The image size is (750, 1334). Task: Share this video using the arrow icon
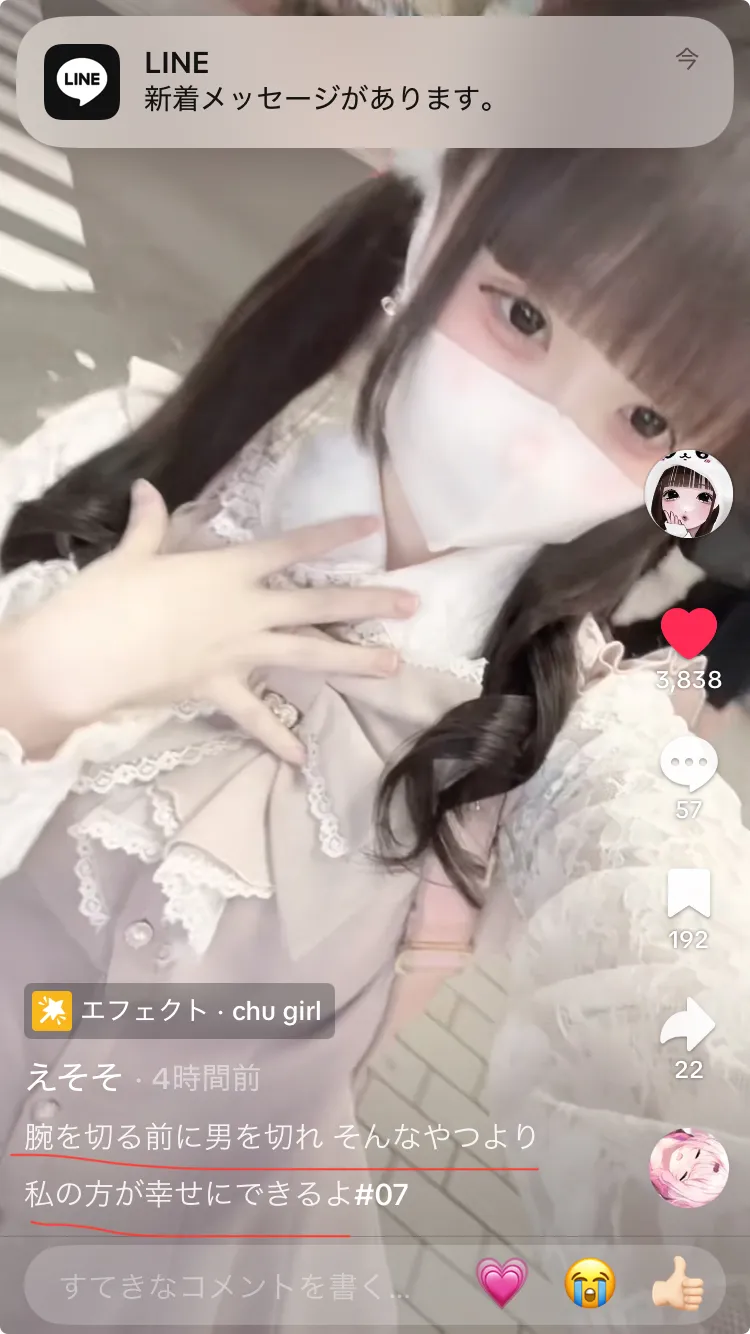(x=689, y=1025)
